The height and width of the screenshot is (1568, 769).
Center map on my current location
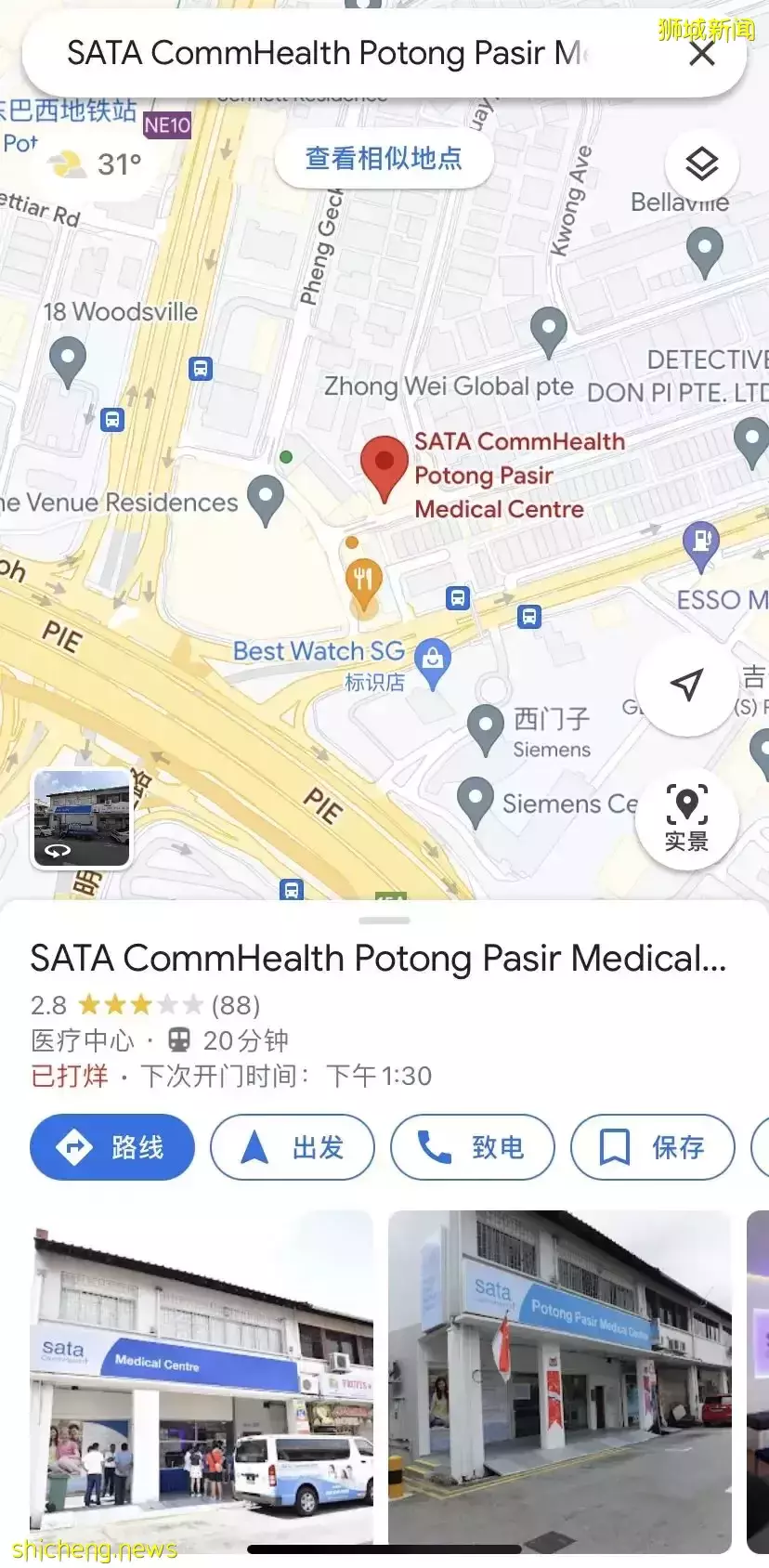685,686
